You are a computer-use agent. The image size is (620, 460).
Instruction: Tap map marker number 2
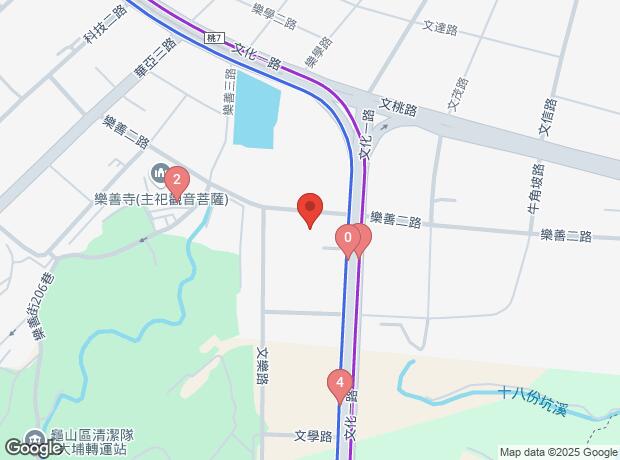177,182
